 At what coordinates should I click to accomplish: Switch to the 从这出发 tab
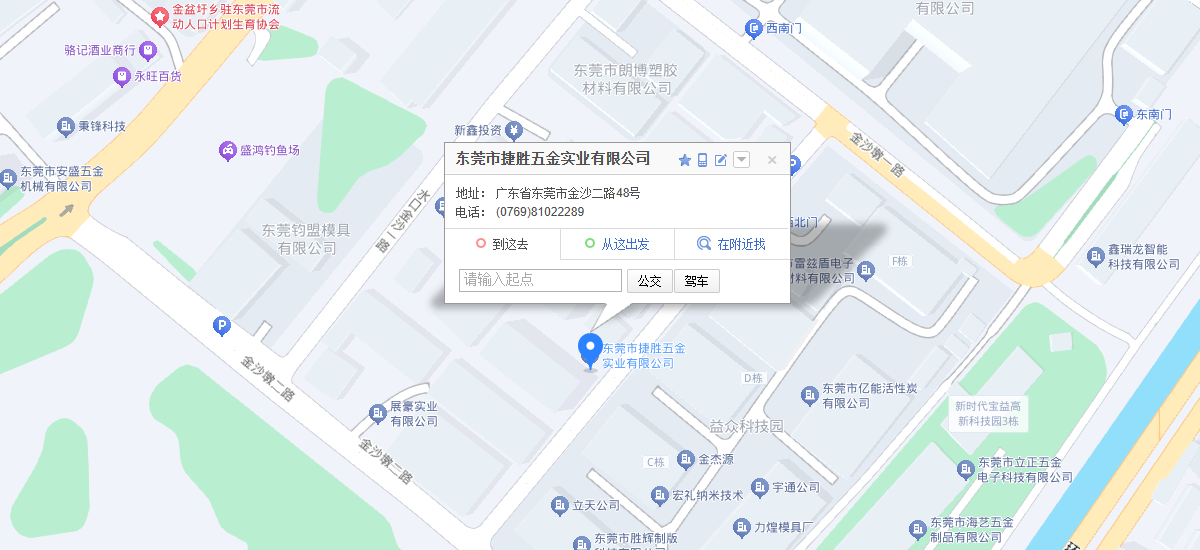pos(617,244)
